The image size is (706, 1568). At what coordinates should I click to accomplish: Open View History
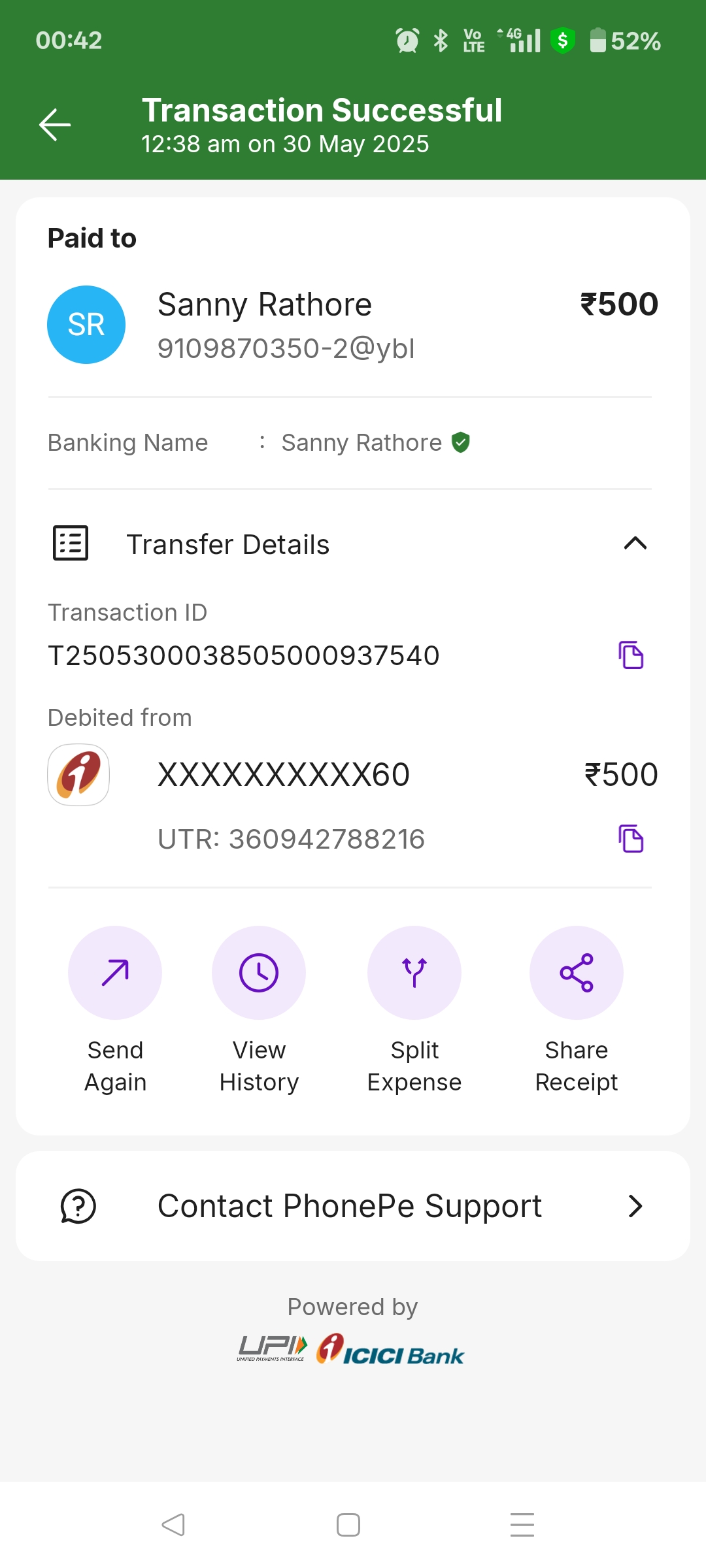[x=259, y=973]
